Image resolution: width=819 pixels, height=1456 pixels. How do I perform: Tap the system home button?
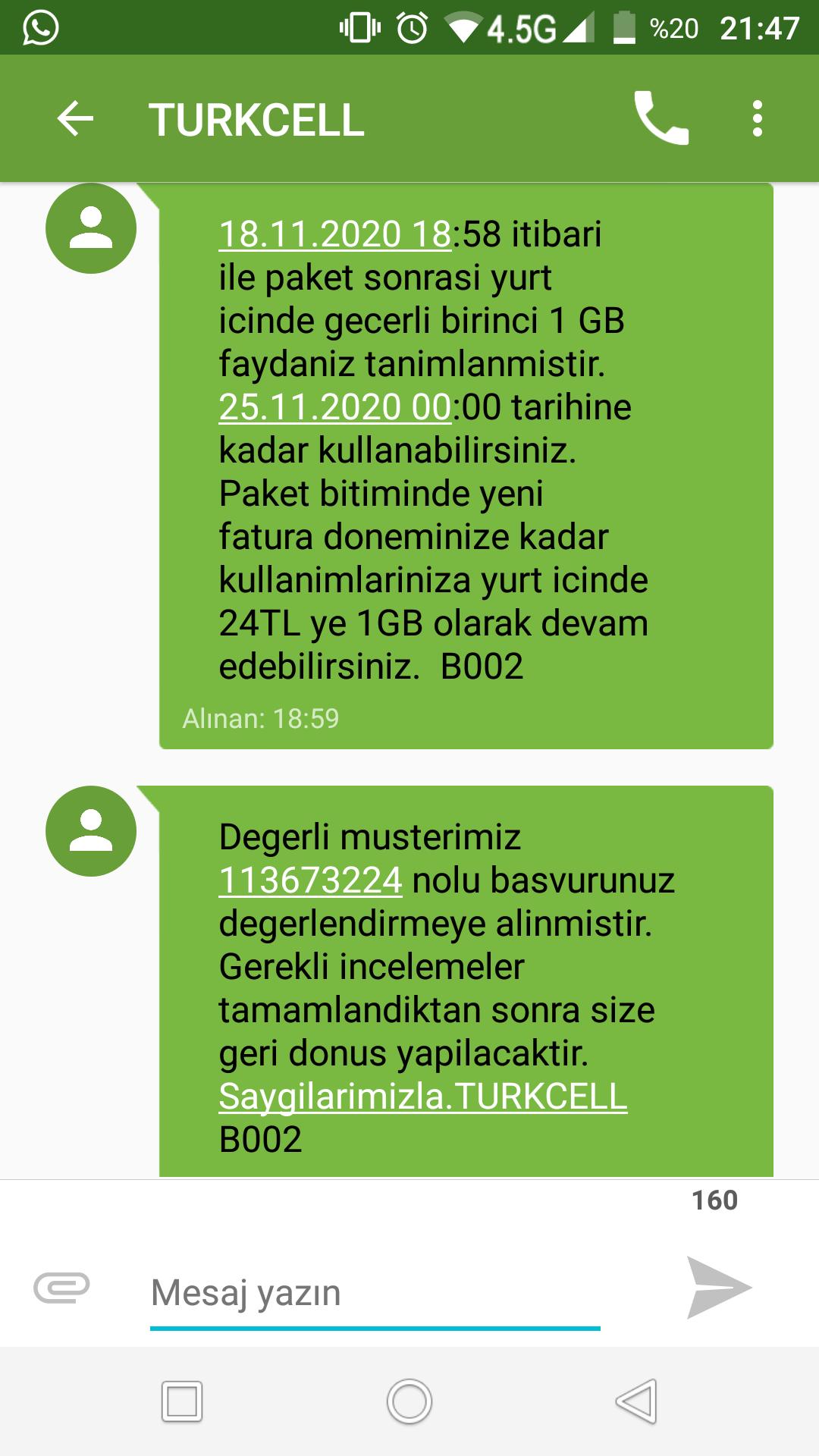point(409,1401)
